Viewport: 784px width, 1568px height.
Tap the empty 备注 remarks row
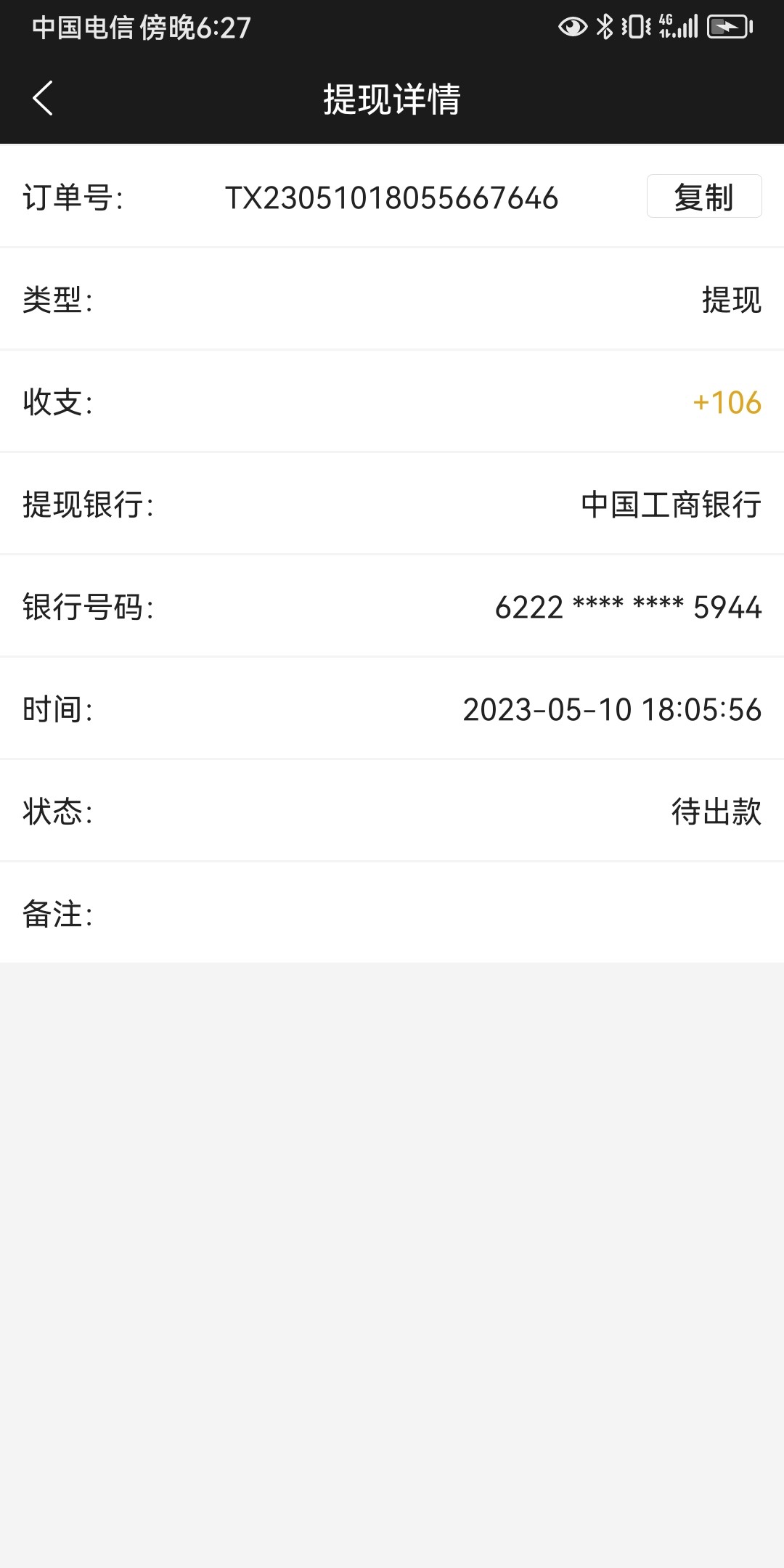[x=392, y=915]
